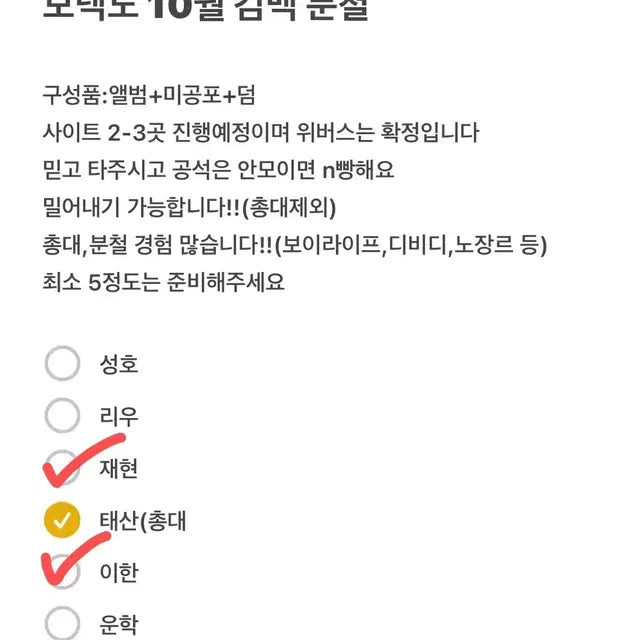Select 이한 in the list
The height and width of the screenshot is (640, 640).
(62, 572)
